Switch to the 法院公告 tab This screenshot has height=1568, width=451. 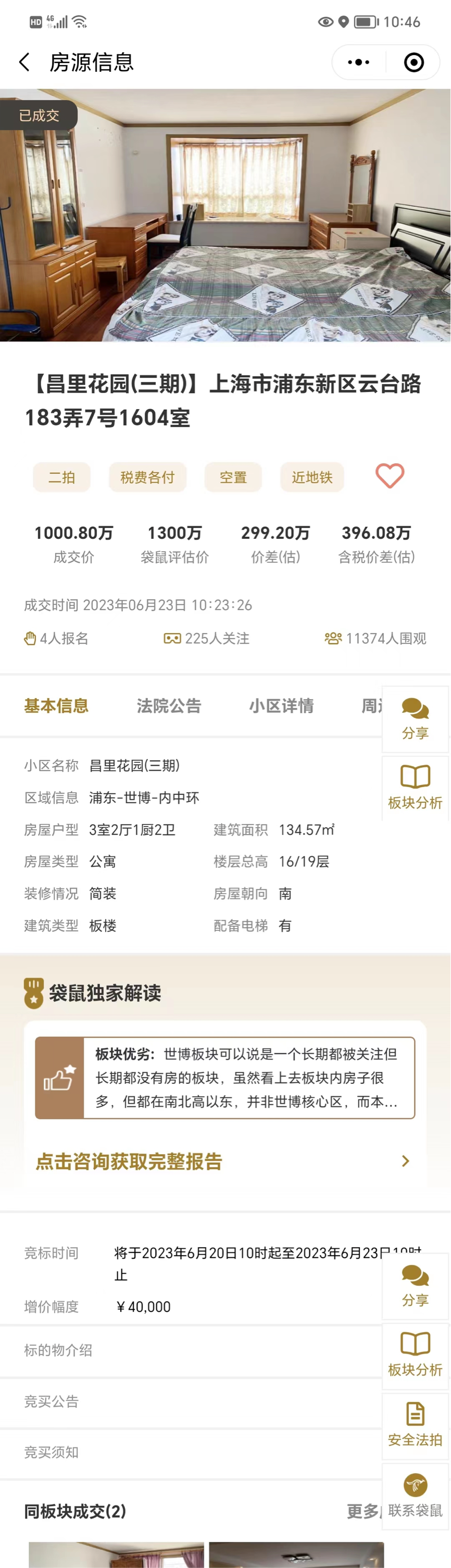pyautogui.click(x=169, y=706)
